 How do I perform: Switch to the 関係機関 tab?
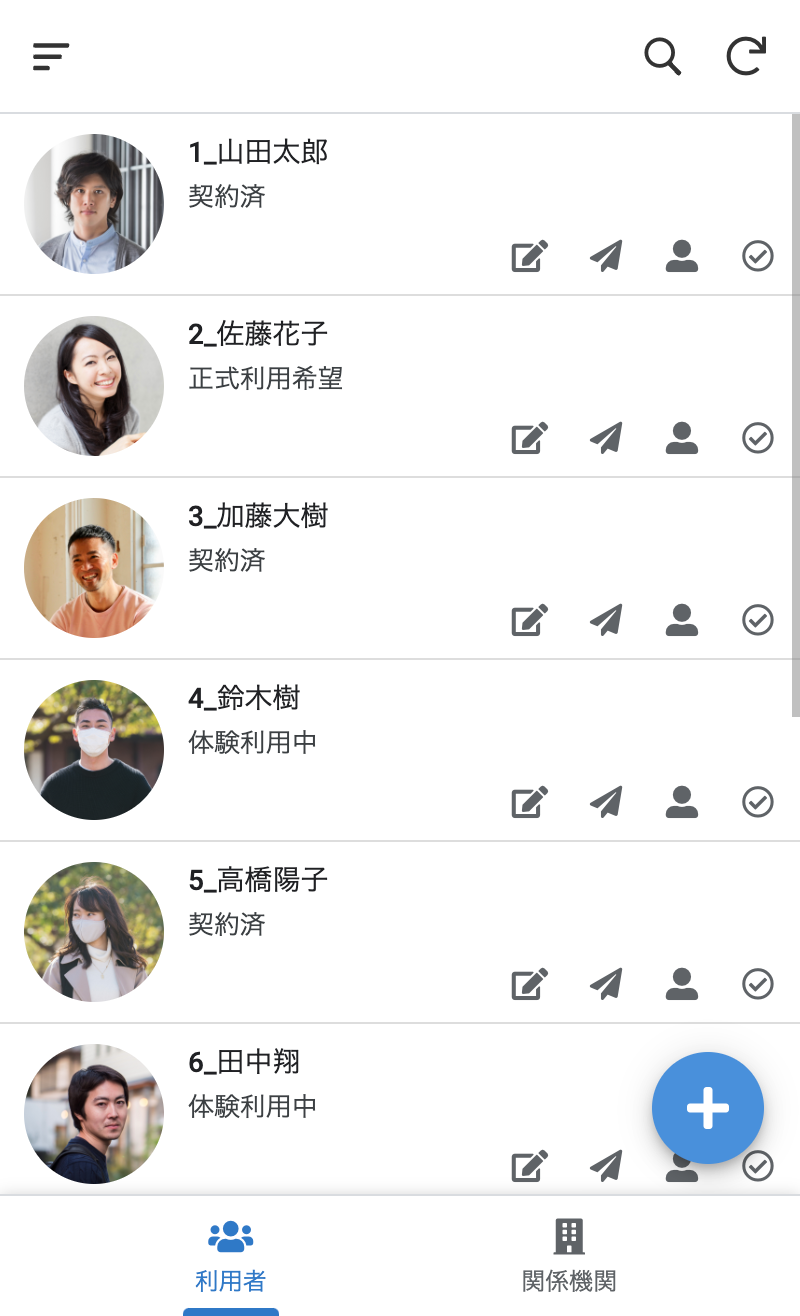pos(569,1256)
